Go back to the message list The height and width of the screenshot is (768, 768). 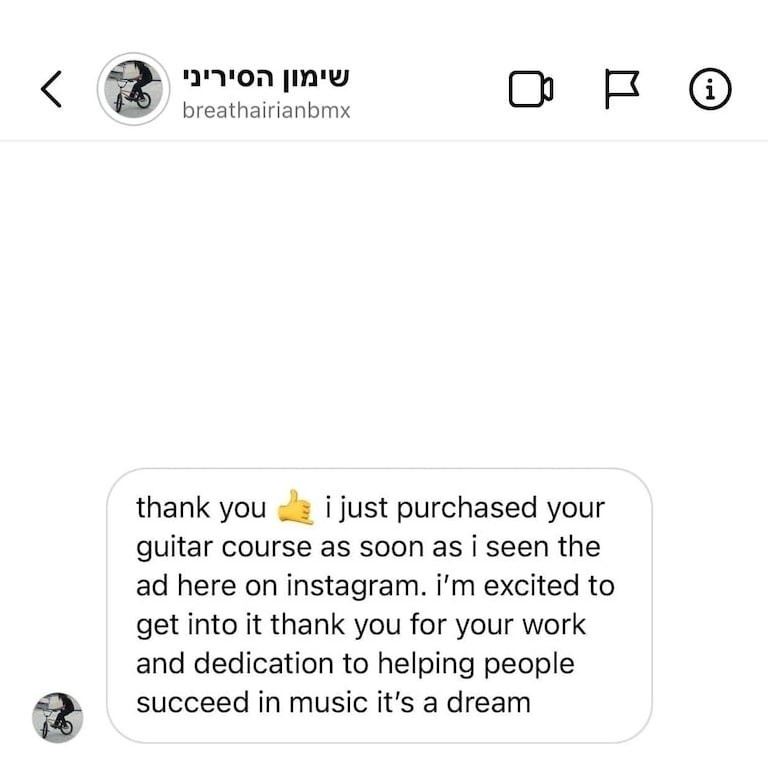coord(51,90)
